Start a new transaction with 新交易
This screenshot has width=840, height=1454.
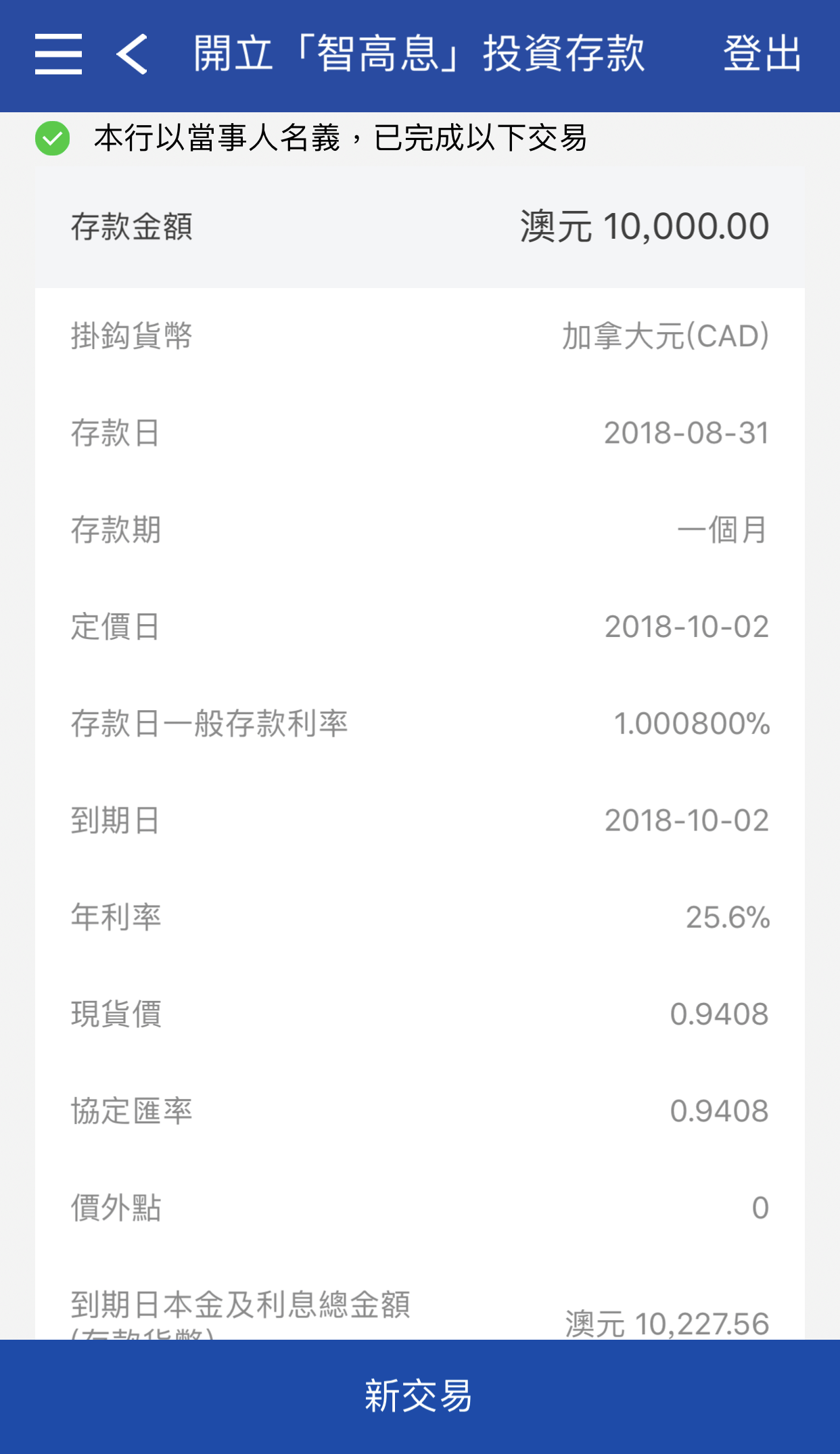point(419,1396)
